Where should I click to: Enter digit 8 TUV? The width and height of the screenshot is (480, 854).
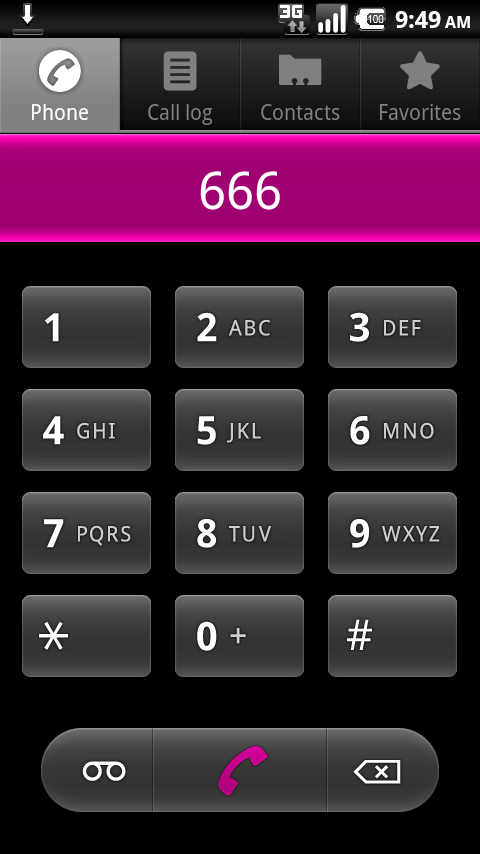[x=239, y=533]
